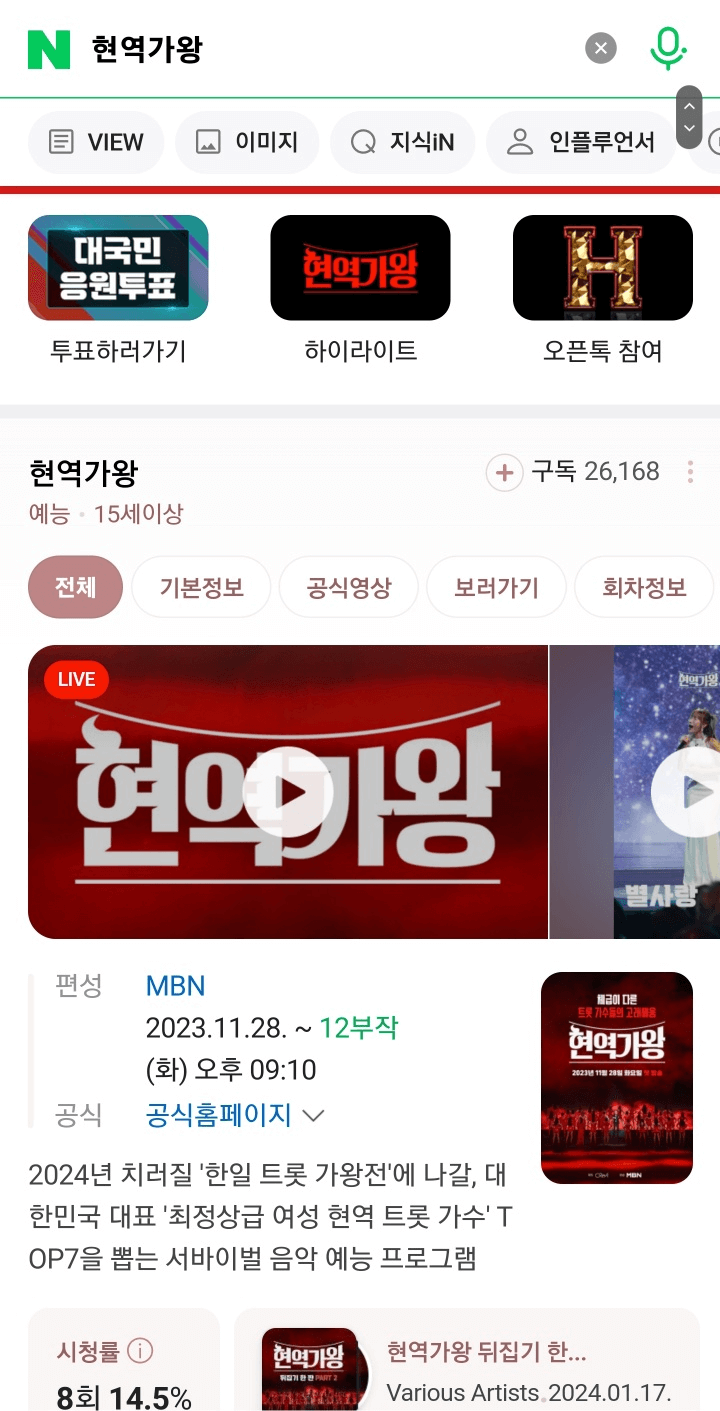
Task: Tap the 현역가왕 search input field
Action: pos(150,46)
